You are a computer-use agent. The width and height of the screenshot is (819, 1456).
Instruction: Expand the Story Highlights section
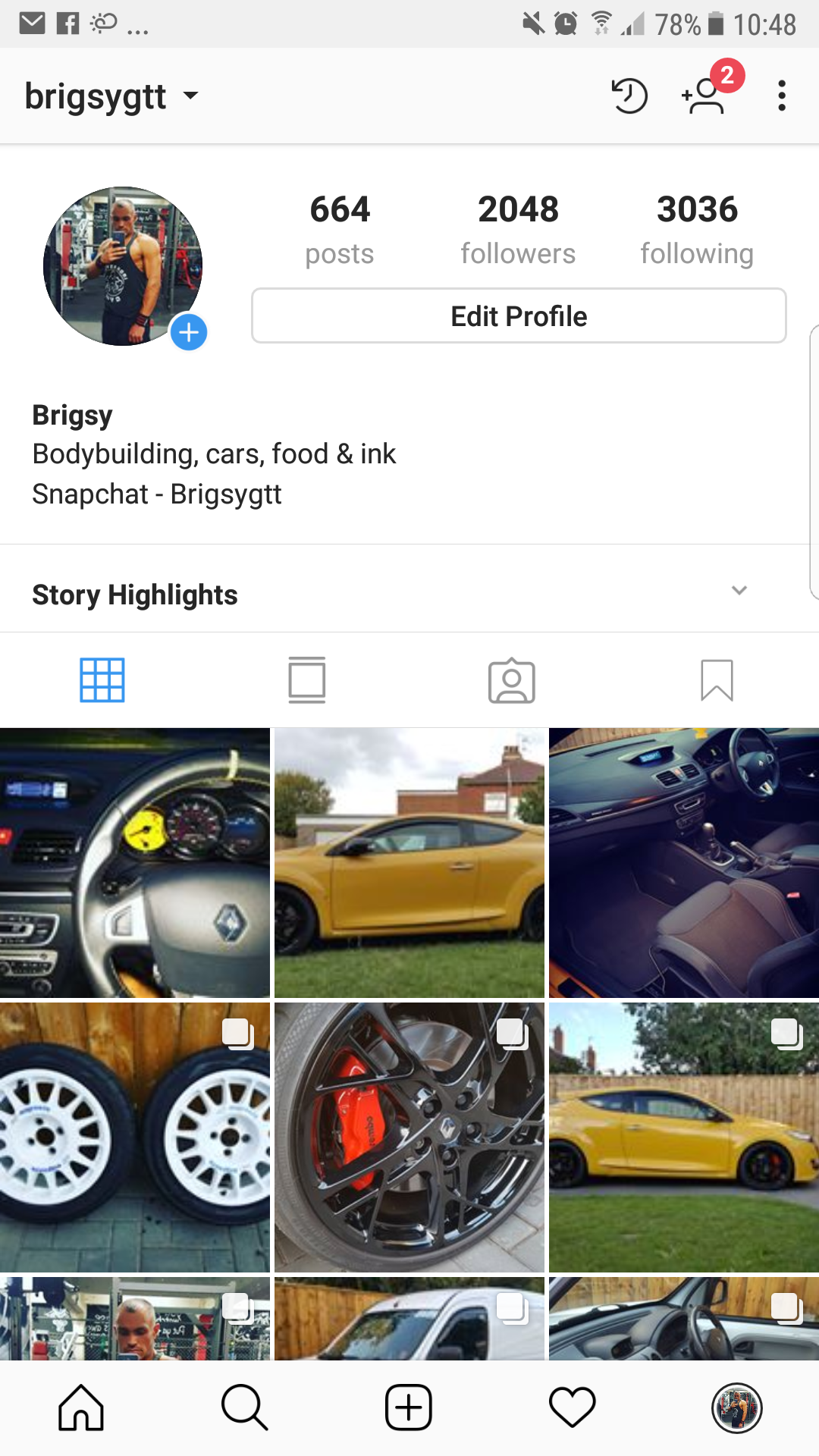pyautogui.click(x=739, y=591)
